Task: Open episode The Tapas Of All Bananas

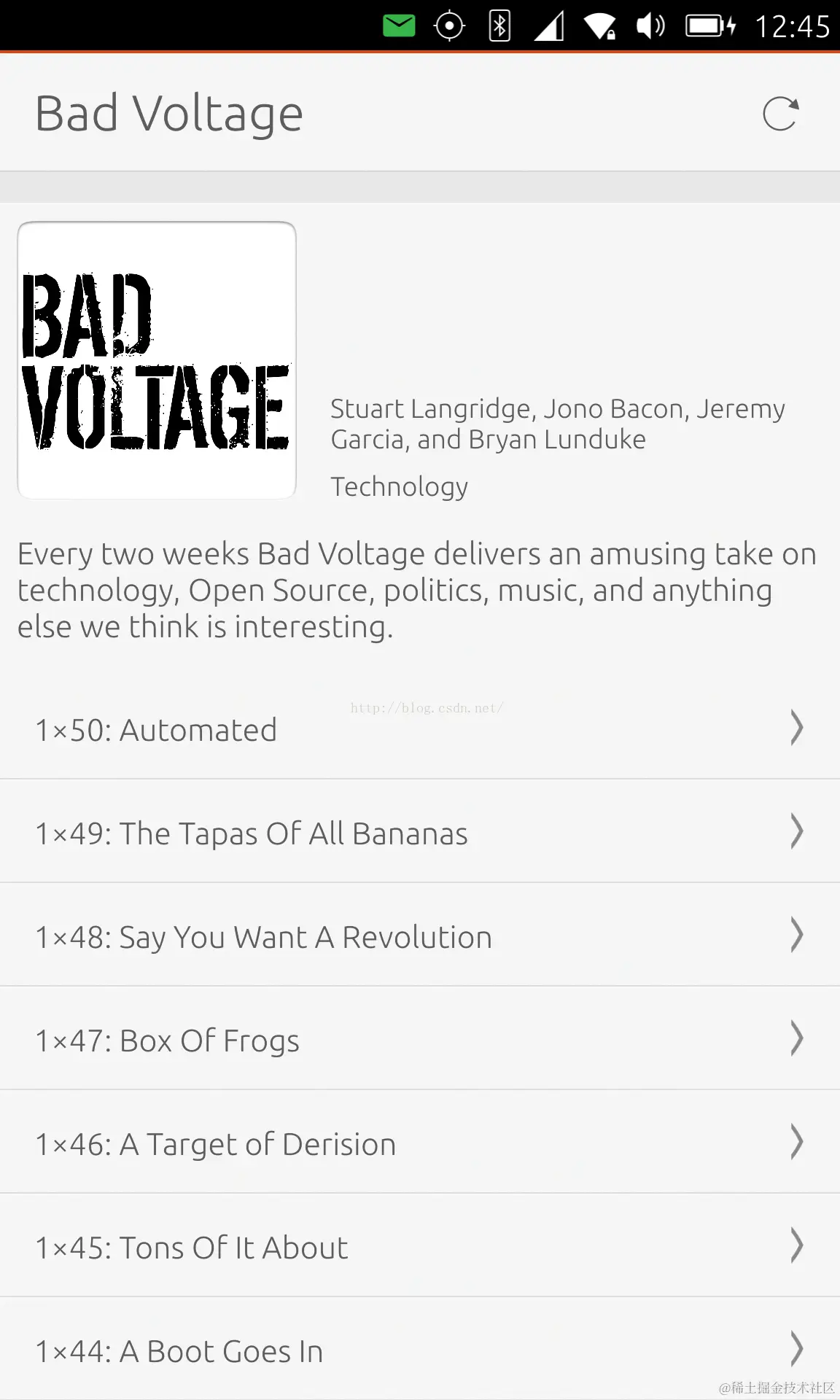Action: tap(419, 833)
